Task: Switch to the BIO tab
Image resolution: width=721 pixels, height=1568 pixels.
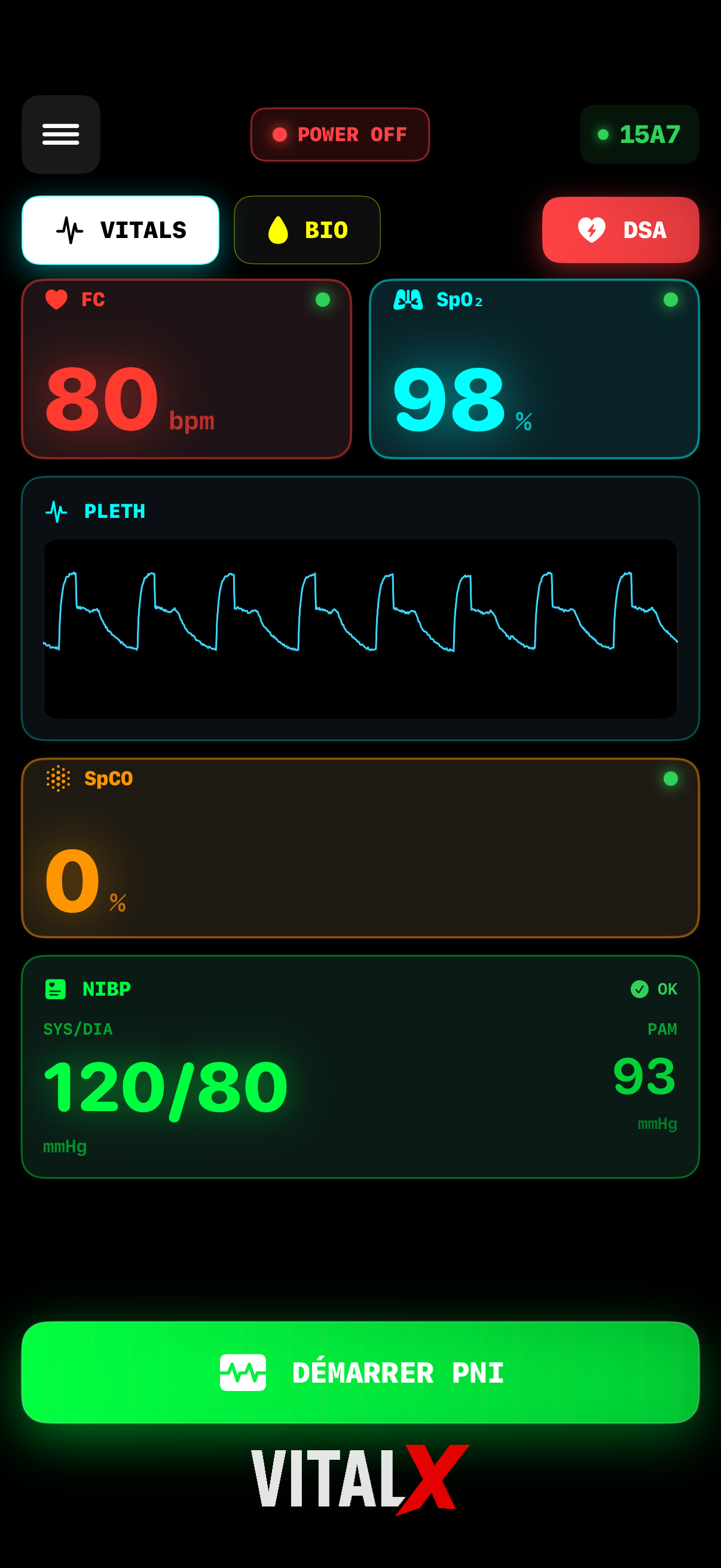Action: 307,230
